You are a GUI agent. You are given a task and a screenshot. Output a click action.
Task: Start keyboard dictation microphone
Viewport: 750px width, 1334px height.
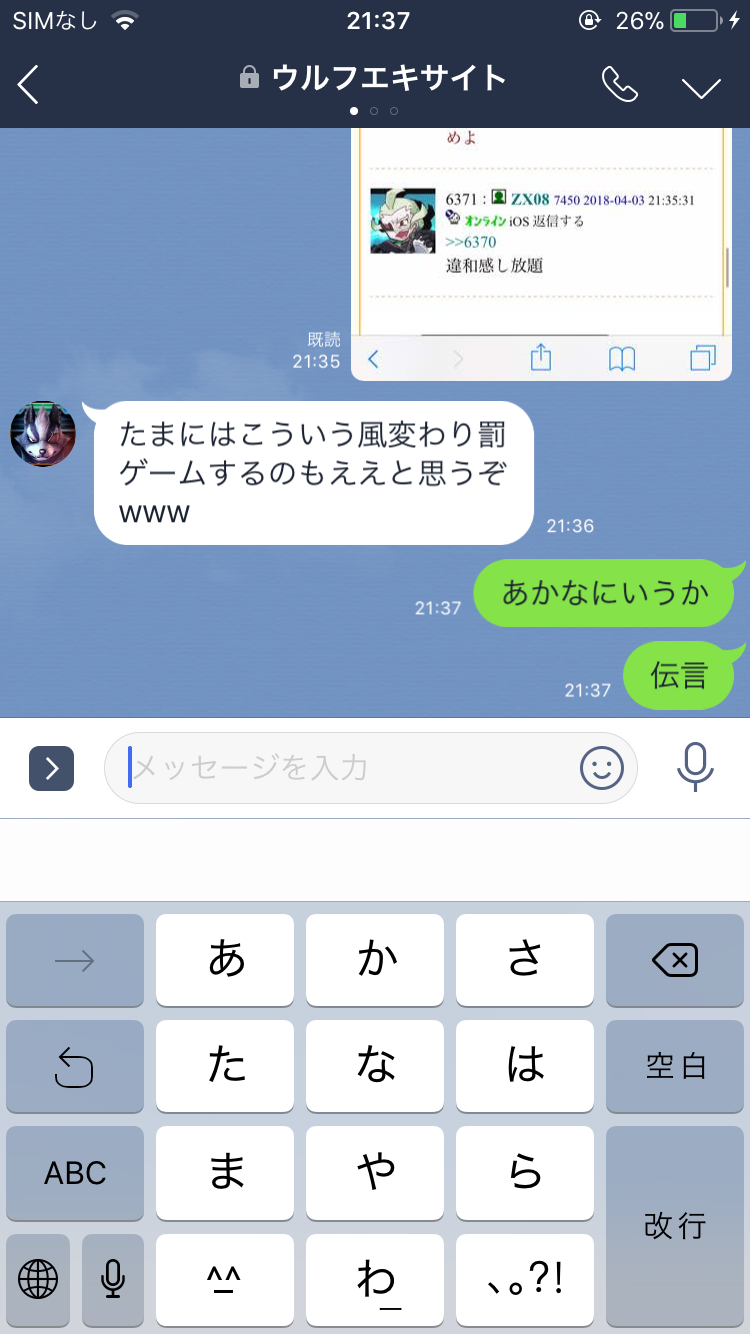tap(113, 1279)
